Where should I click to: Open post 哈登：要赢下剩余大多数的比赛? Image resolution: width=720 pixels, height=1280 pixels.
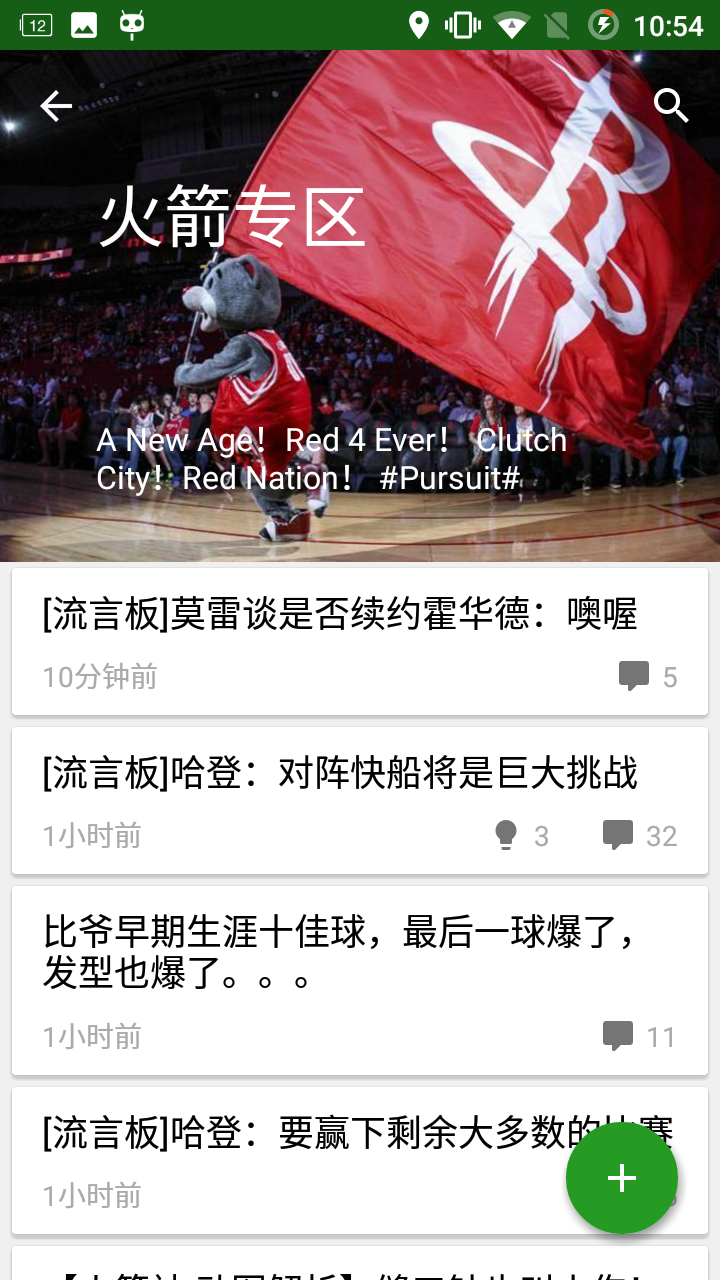(x=300, y=1134)
